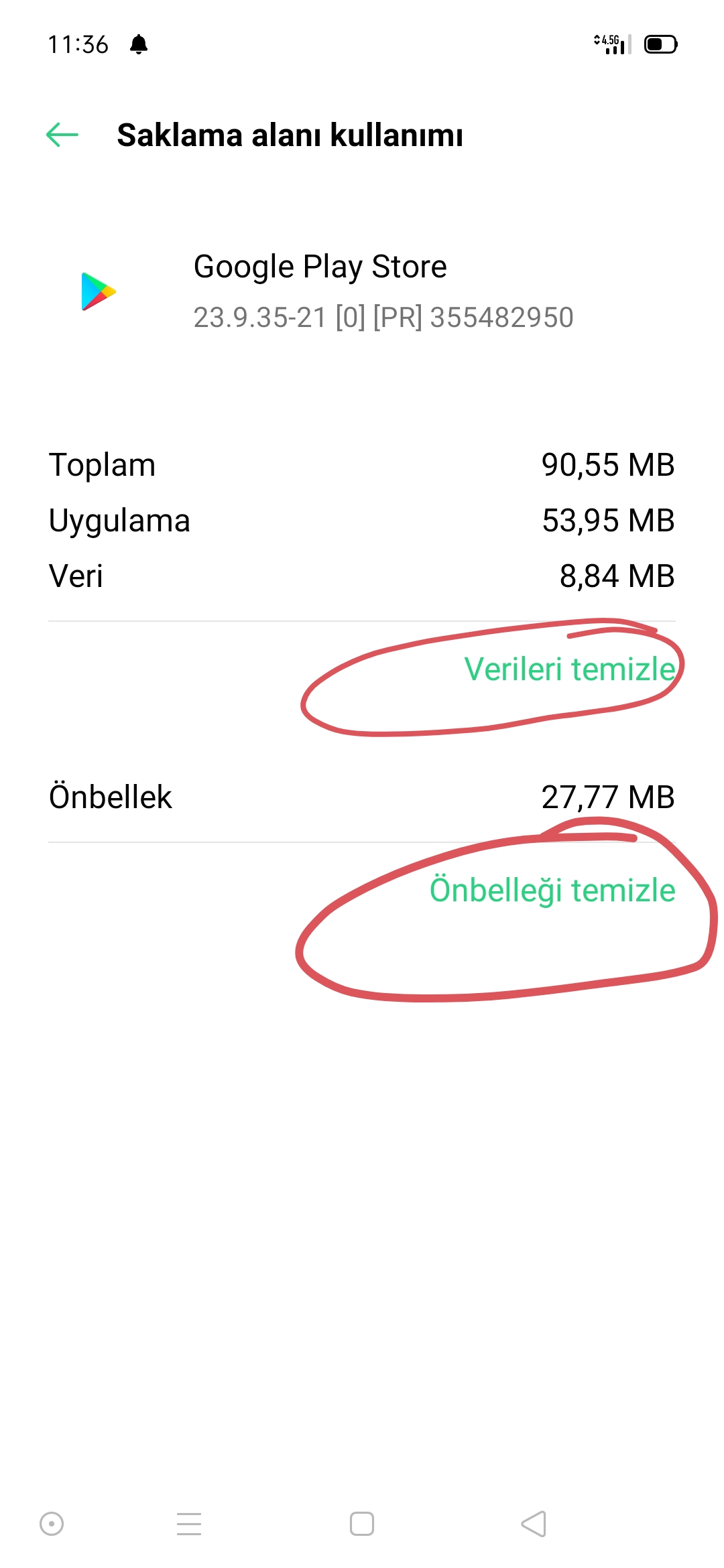The image size is (724, 1568).
Task: Open recent apps from navigation bar
Action: click(x=189, y=1524)
